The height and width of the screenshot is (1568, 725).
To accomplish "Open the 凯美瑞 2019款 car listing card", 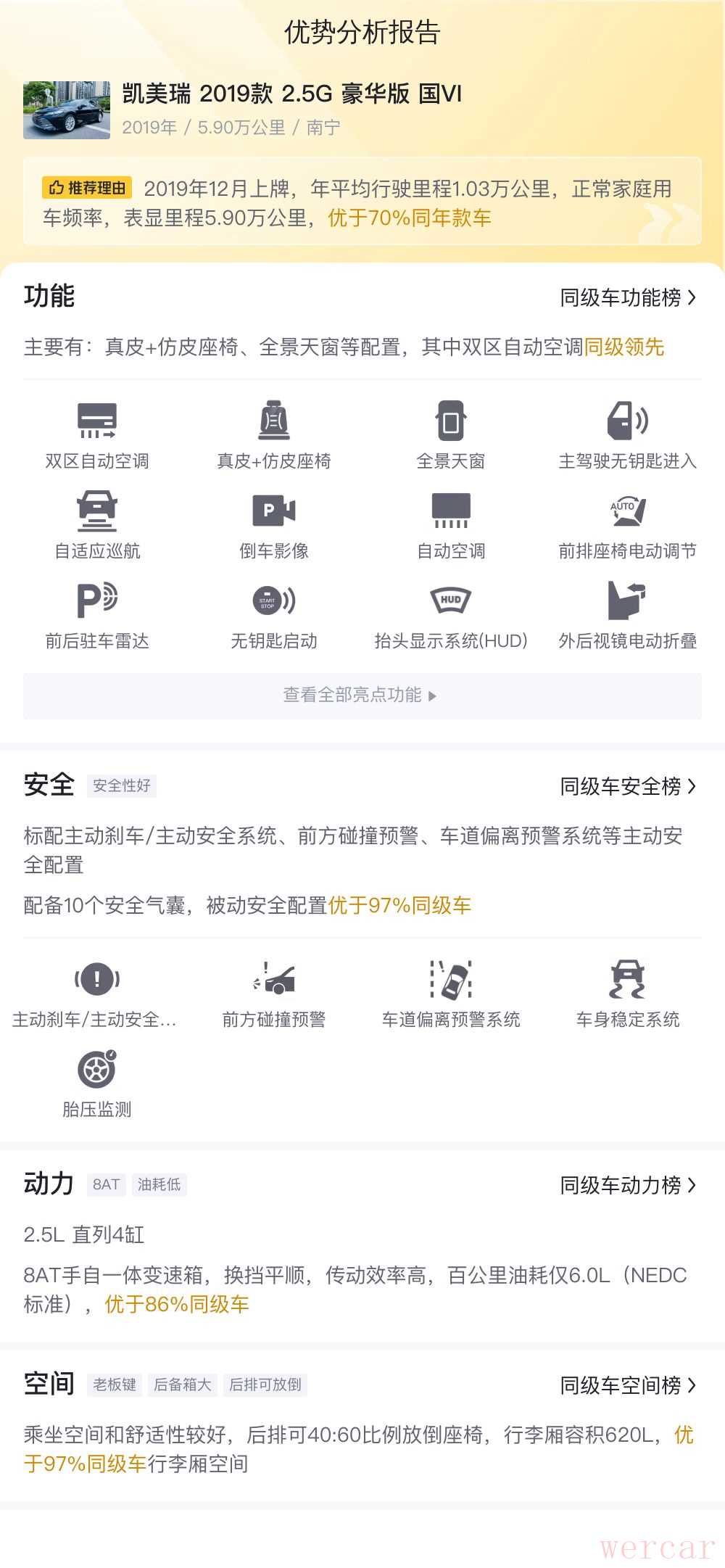I will tap(290, 109).
